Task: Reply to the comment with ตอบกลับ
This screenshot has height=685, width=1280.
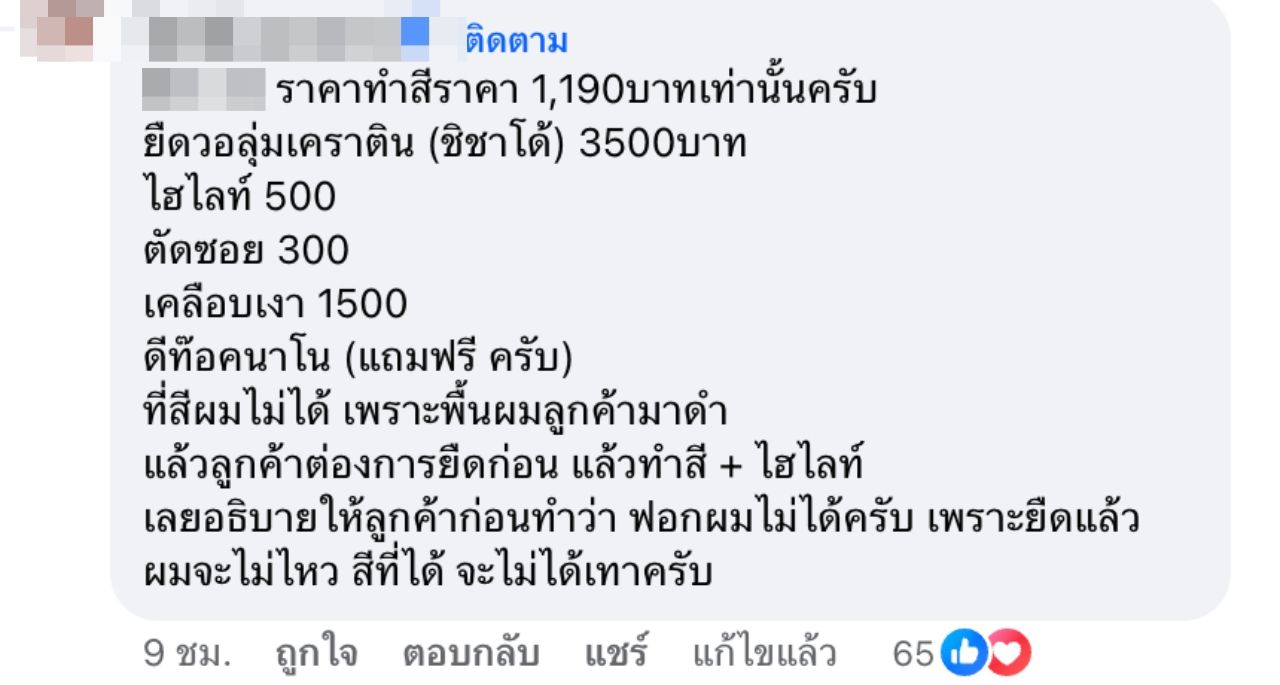Action: coord(471,655)
